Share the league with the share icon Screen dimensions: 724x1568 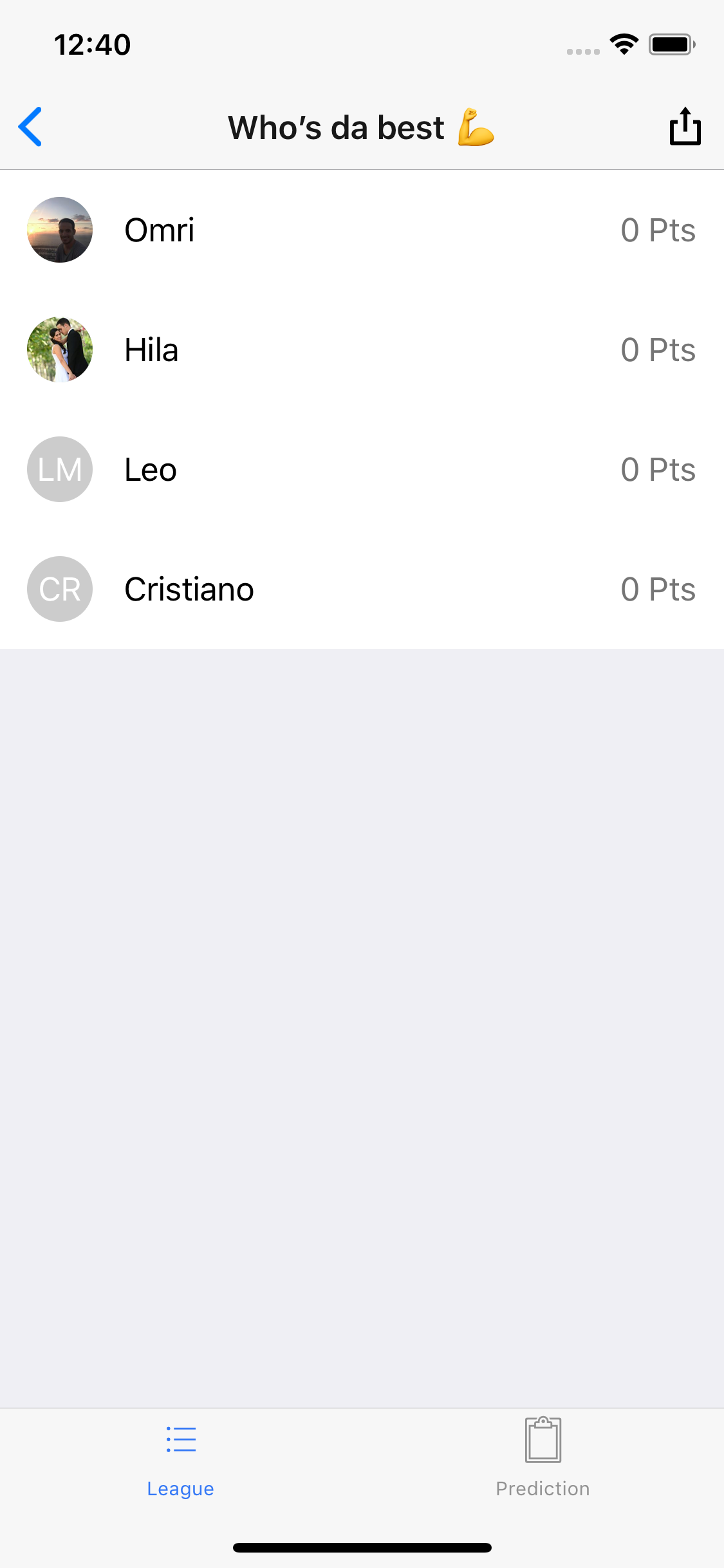coord(685,127)
